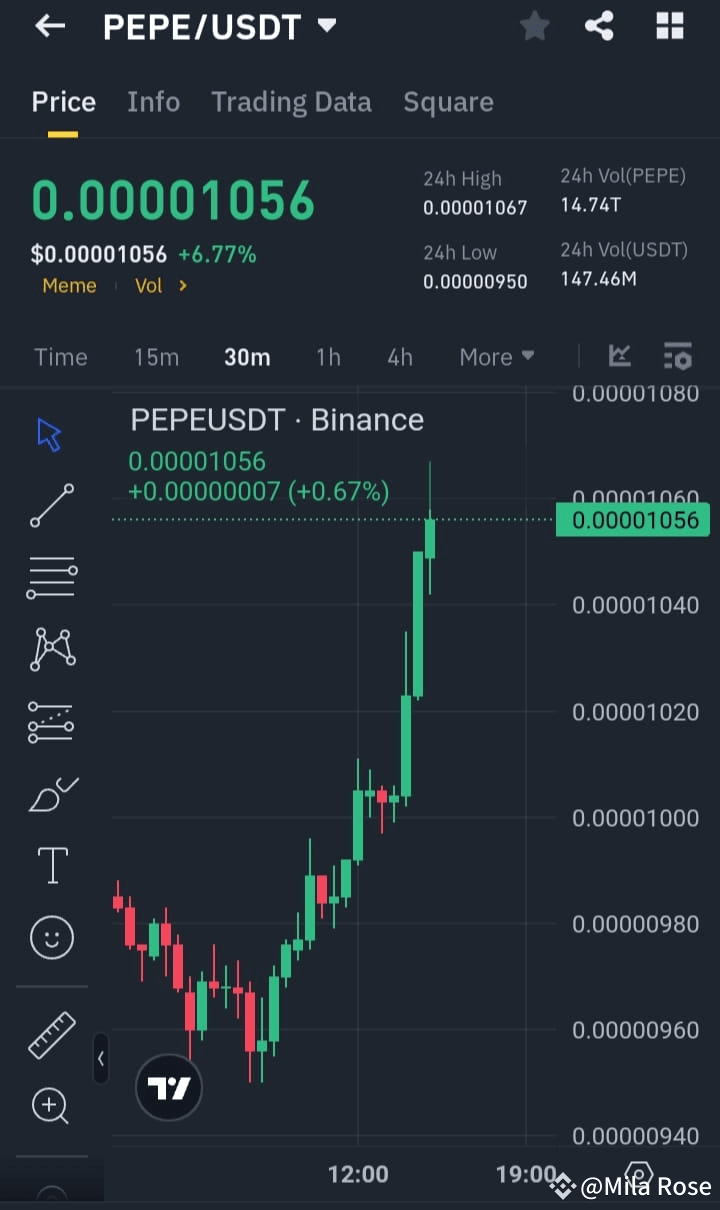
Task: Expand the More timeframes dropdown
Action: 496,356
